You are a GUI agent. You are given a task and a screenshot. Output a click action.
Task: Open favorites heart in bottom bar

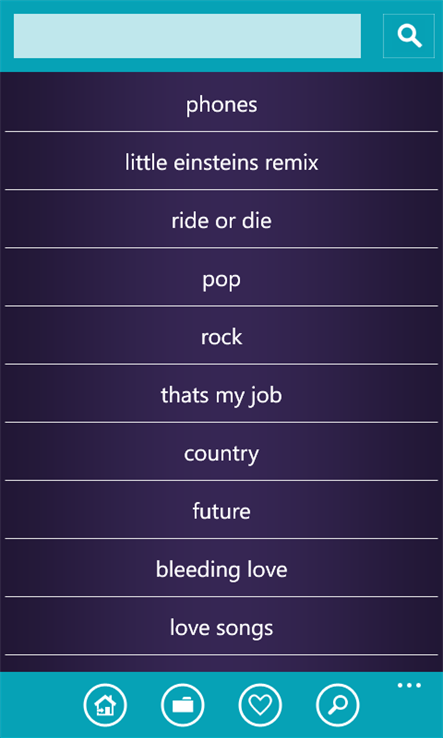[260, 705]
